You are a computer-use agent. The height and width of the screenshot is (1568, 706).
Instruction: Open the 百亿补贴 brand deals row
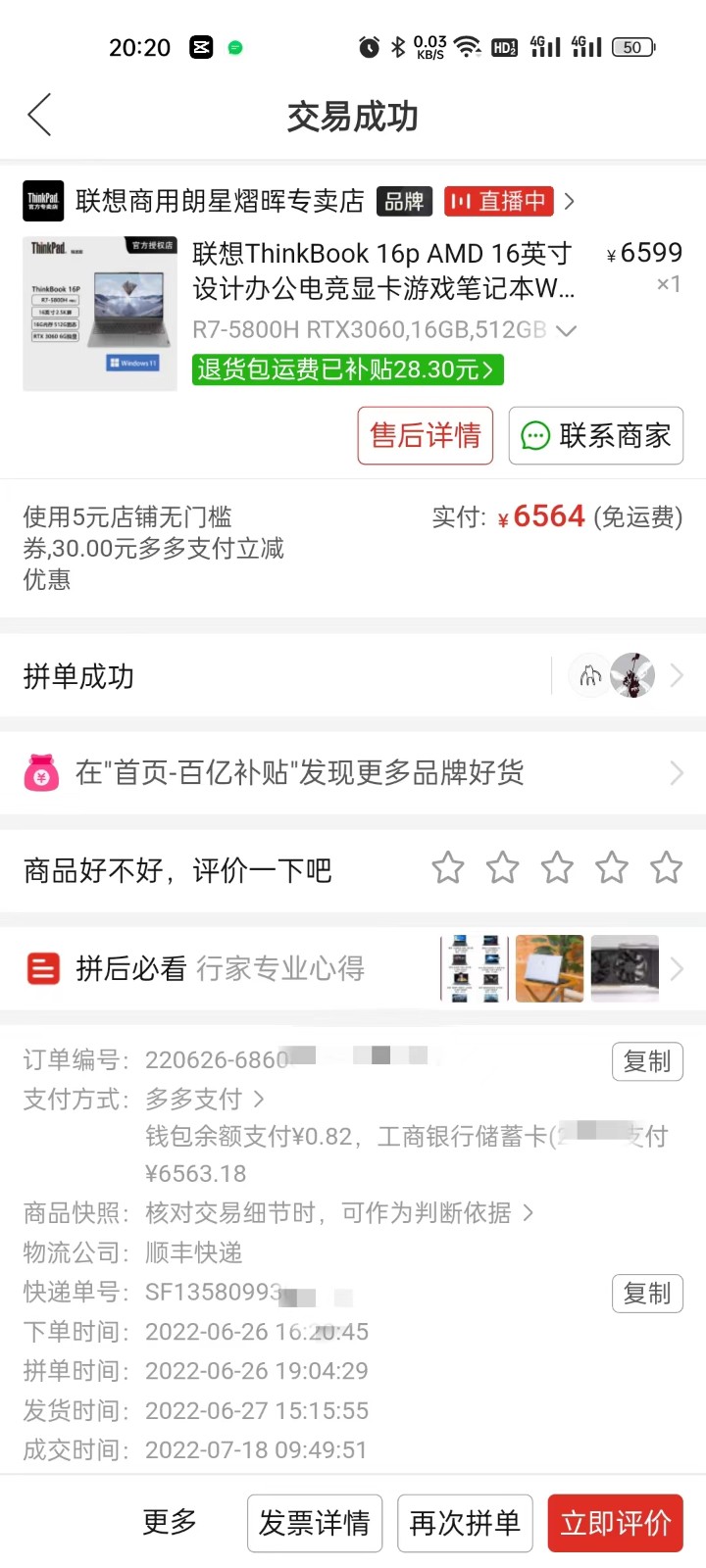point(353,773)
